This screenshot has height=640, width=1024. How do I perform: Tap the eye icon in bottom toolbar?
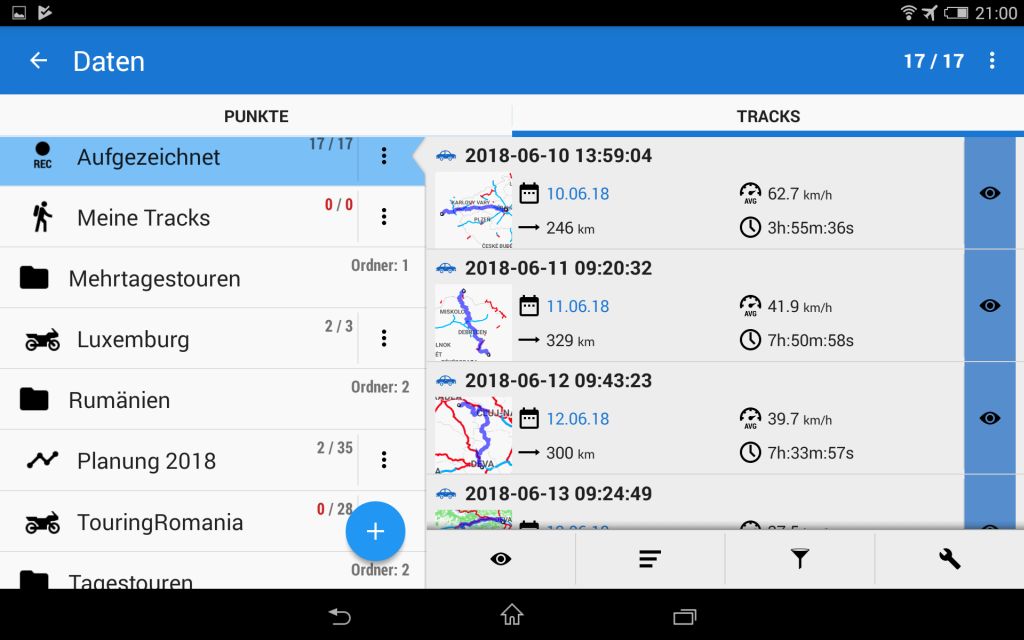click(x=501, y=560)
